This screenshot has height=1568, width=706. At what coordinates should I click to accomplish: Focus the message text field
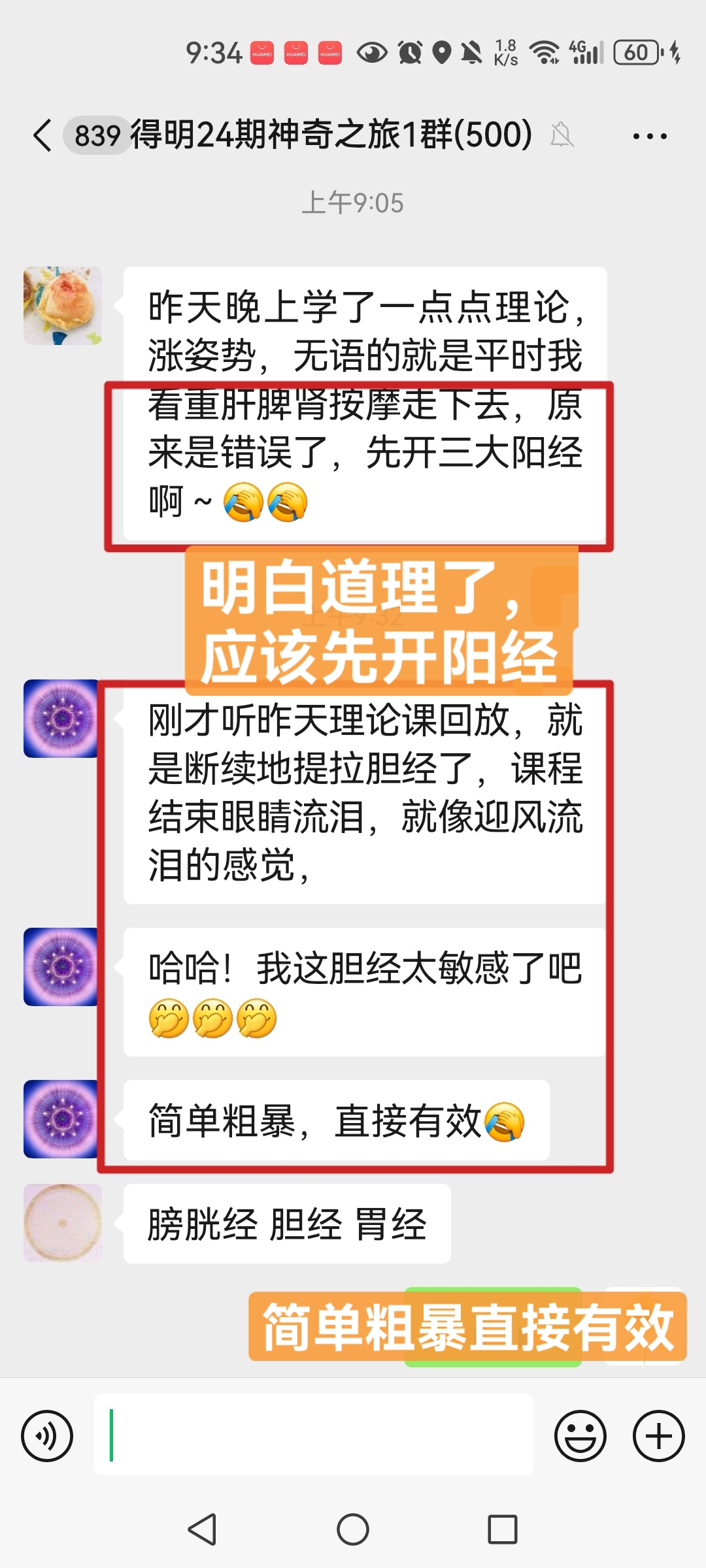(x=314, y=1434)
